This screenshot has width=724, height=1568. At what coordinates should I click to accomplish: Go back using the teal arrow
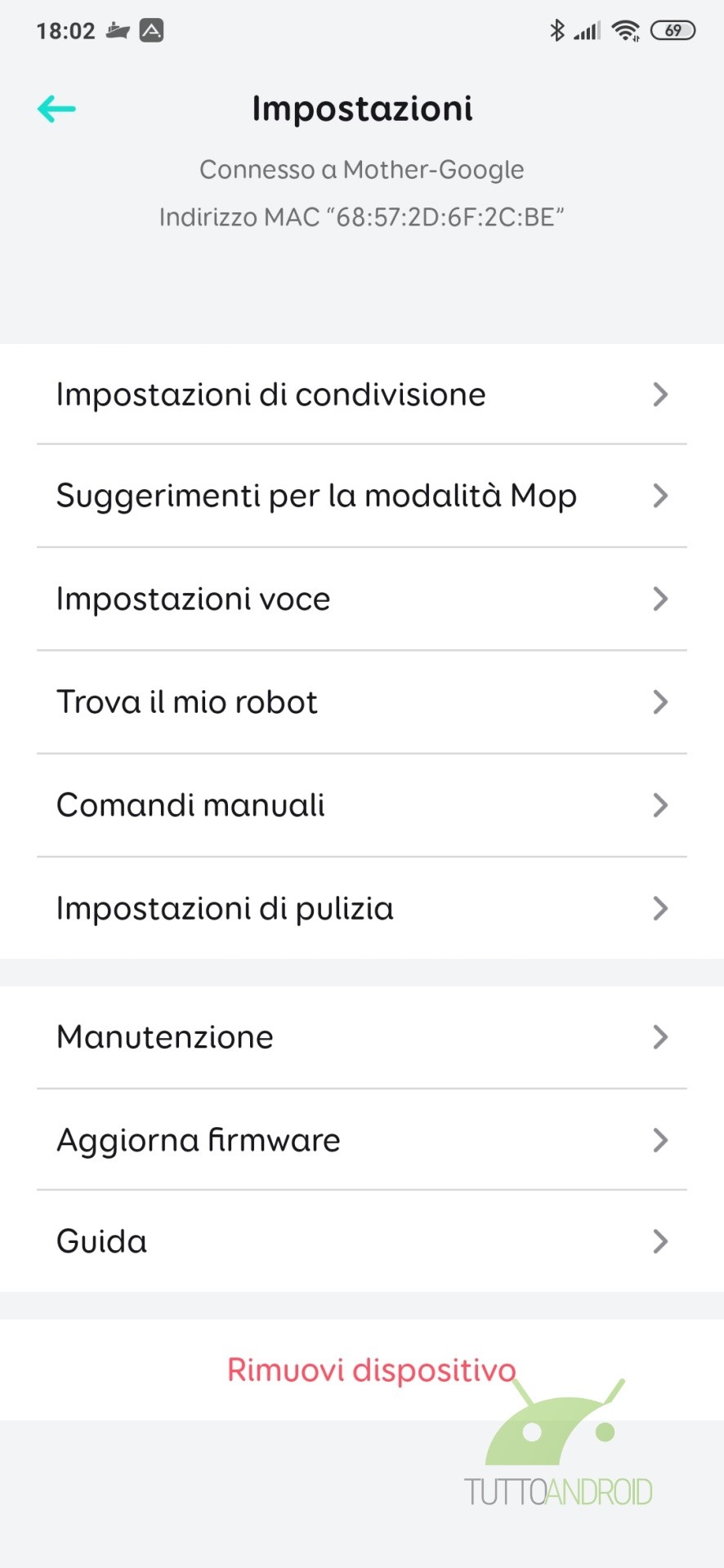[x=56, y=109]
